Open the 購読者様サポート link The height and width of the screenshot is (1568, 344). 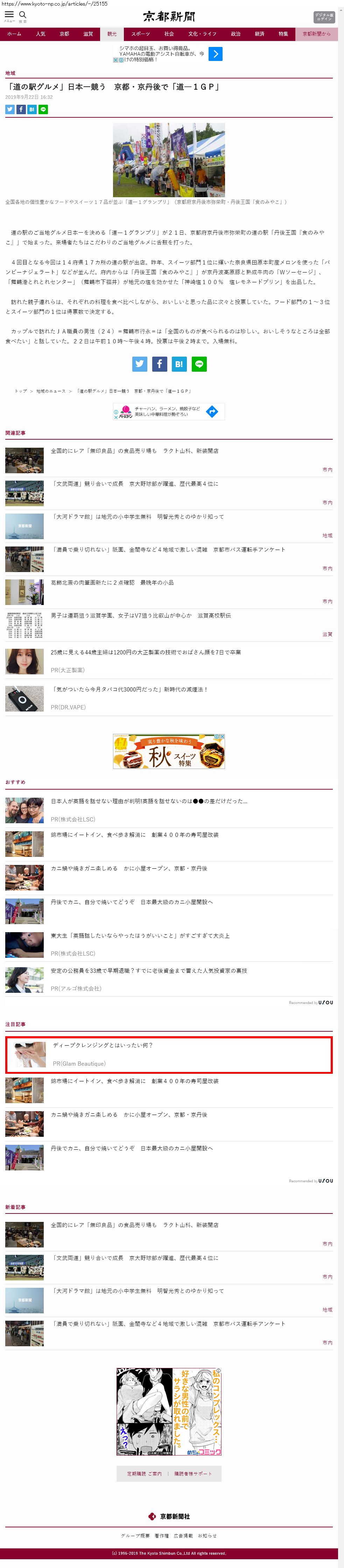point(193,1474)
